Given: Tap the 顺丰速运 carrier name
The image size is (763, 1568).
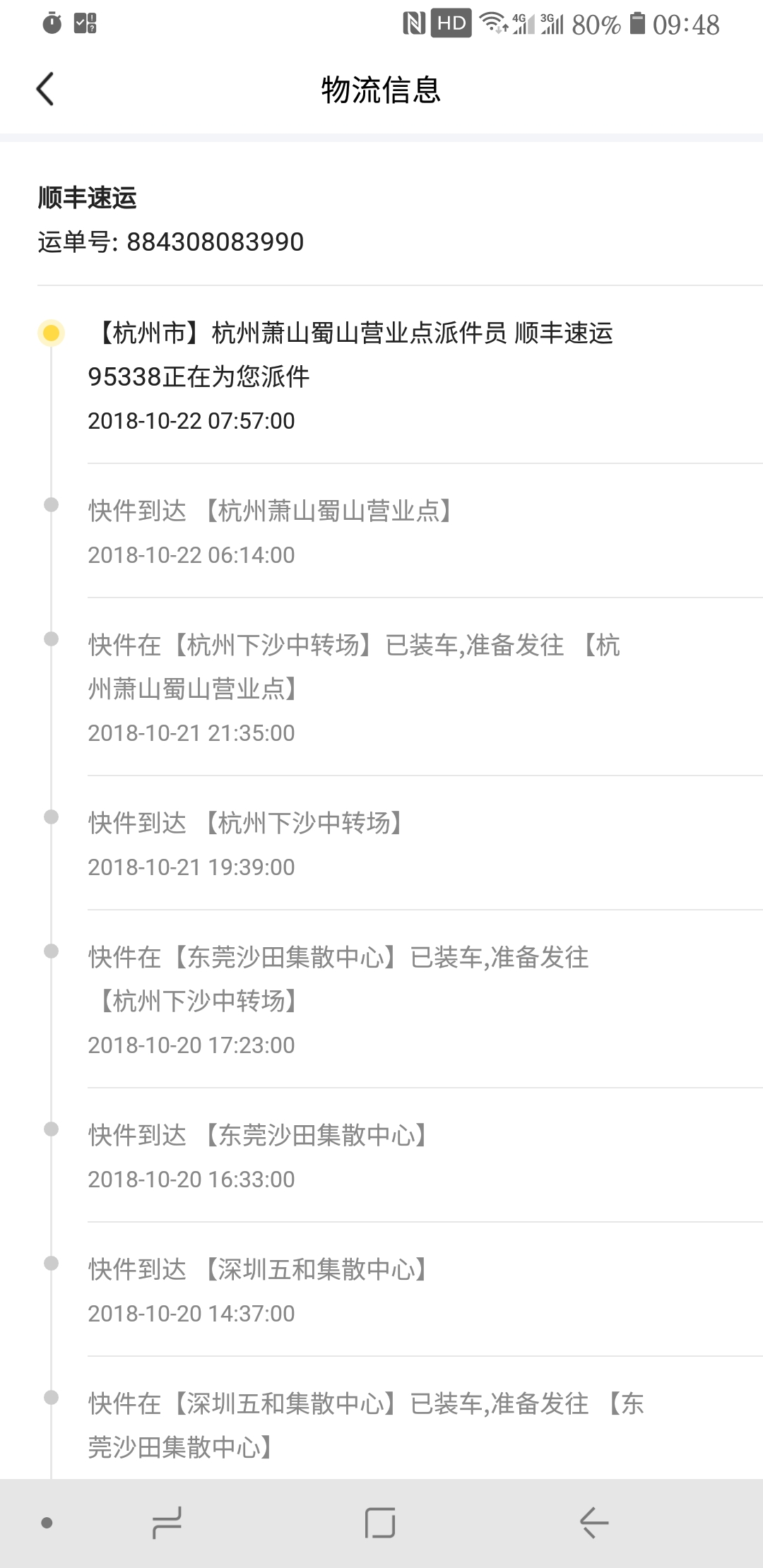Looking at the screenshot, I should tap(88, 198).
